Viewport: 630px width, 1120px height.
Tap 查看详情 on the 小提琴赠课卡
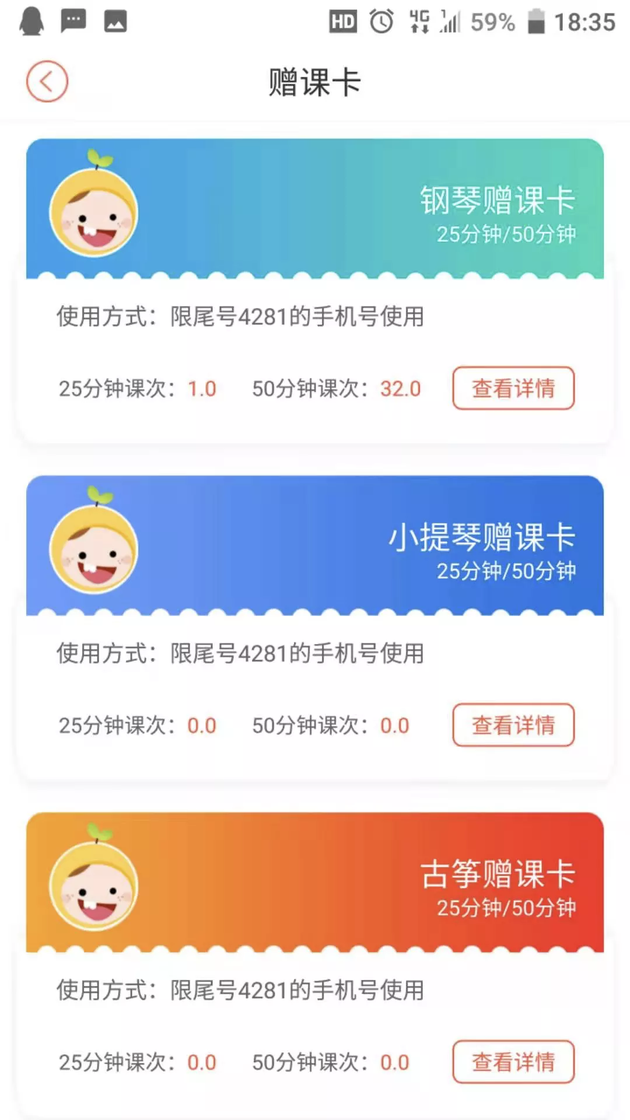(513, 725)
